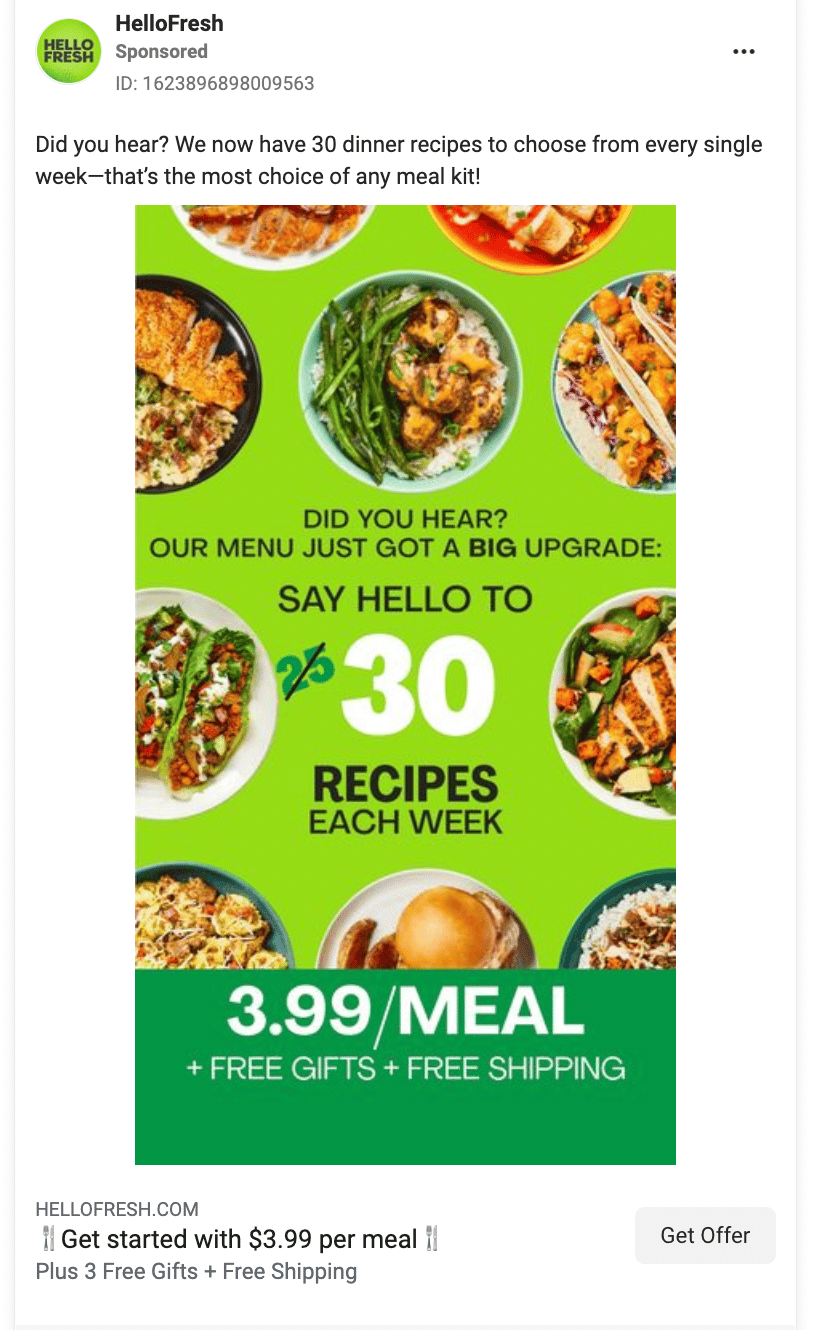820x1330 pixels.
Task: Open the HelloFresh advertiser profile name
Action: (169, 23)
